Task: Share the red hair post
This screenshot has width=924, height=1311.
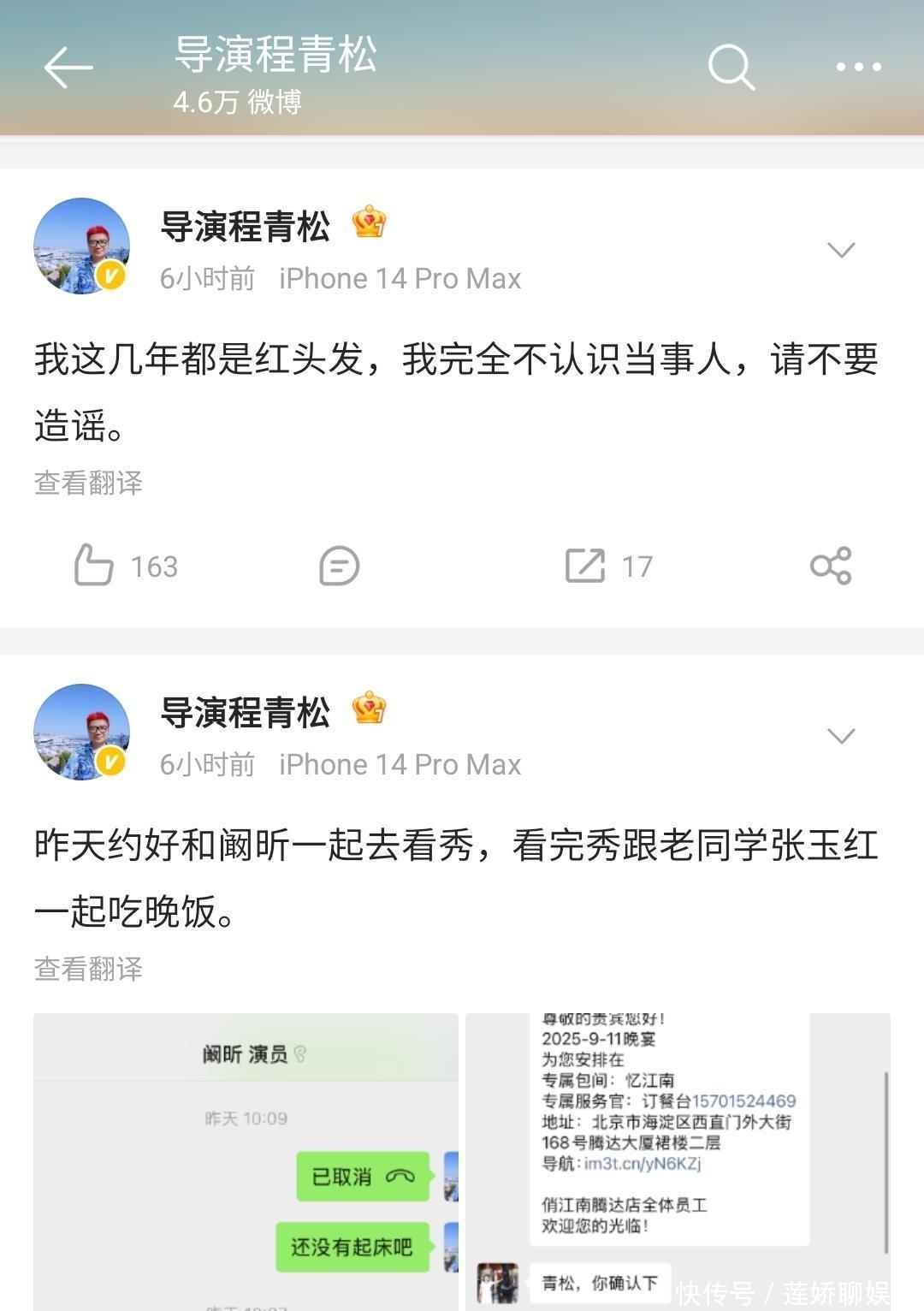Action: [830, 566]
